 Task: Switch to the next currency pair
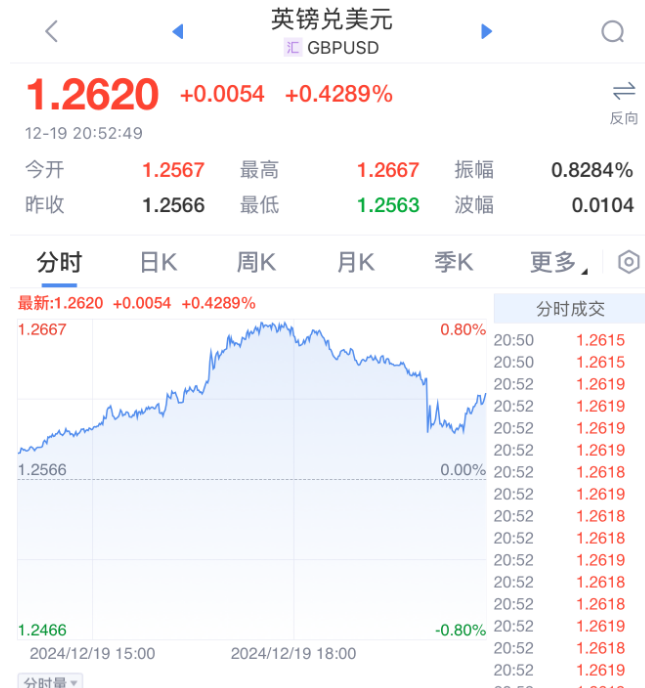click(487, 31)
